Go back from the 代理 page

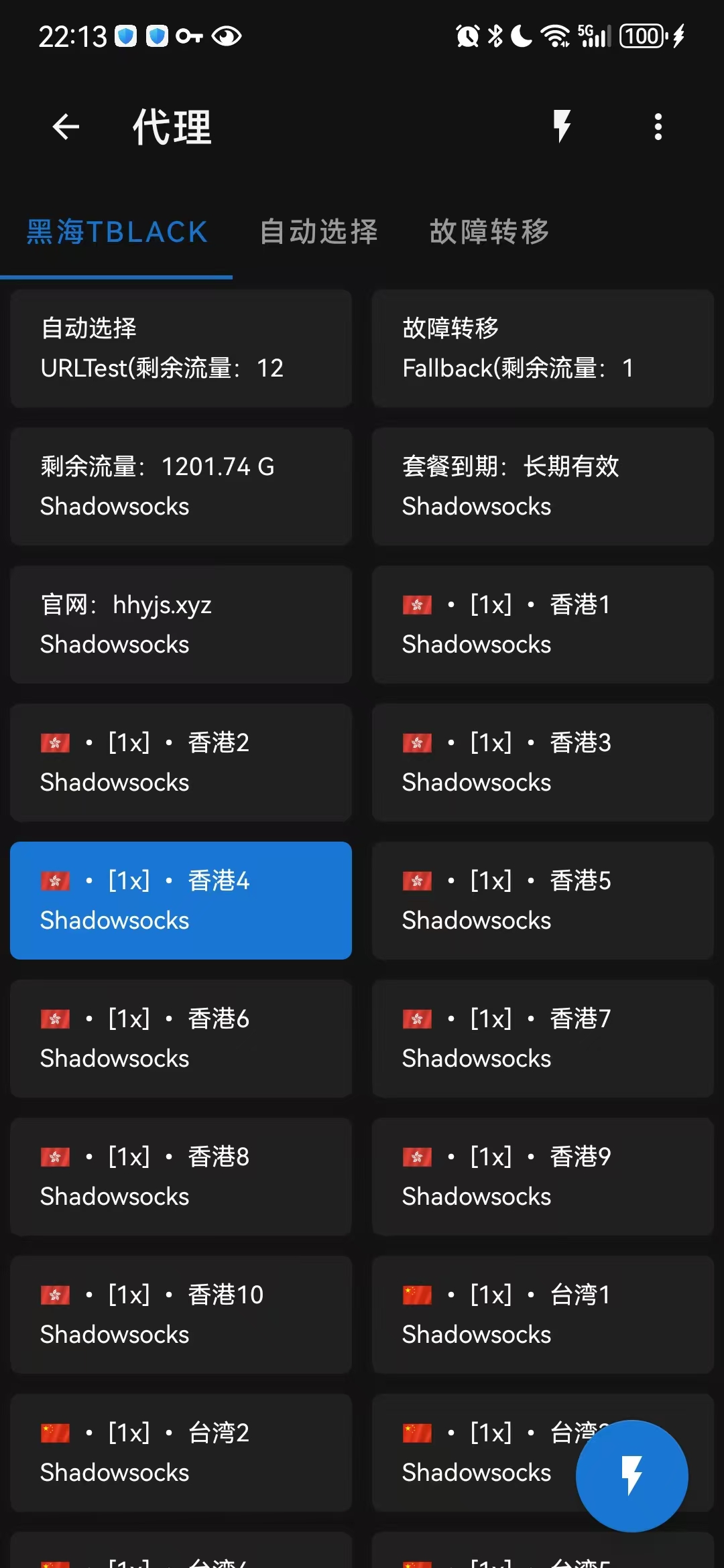[x=66, y=127]
